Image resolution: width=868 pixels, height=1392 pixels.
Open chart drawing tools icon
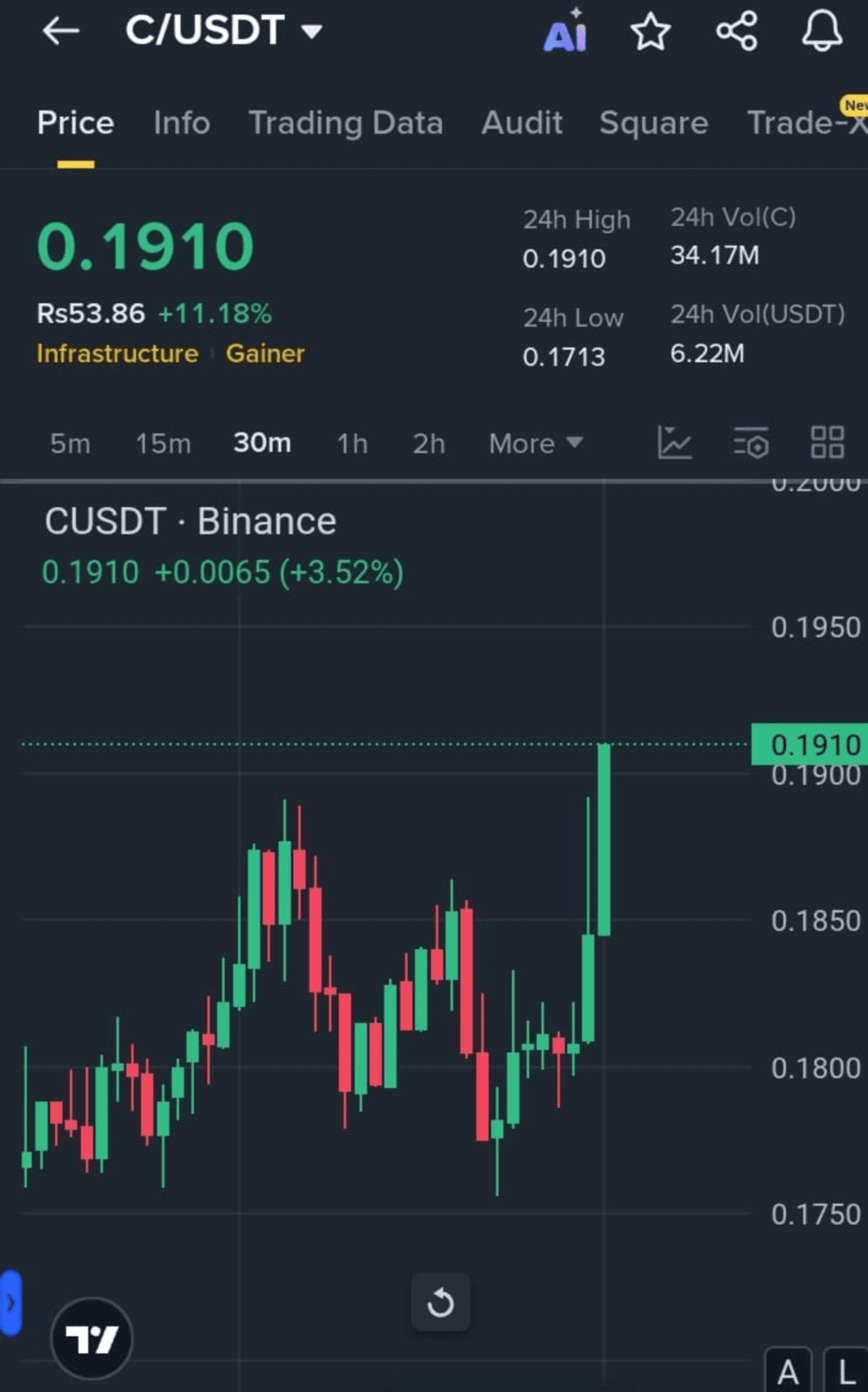point(675,443)
